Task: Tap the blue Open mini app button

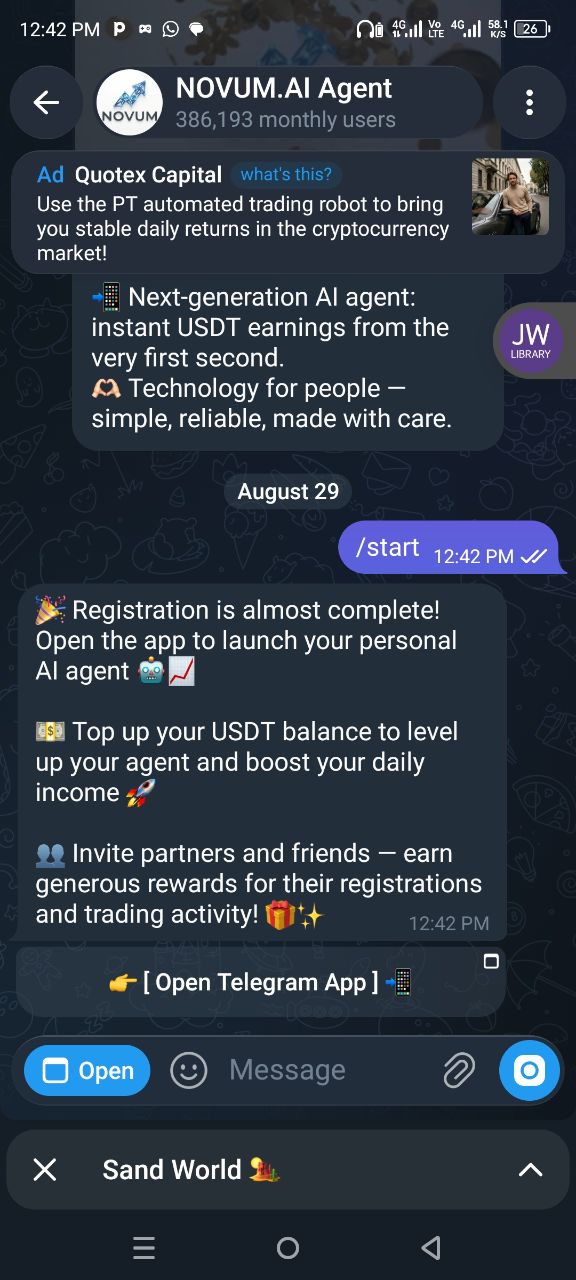Action: tap(87, 1071)
